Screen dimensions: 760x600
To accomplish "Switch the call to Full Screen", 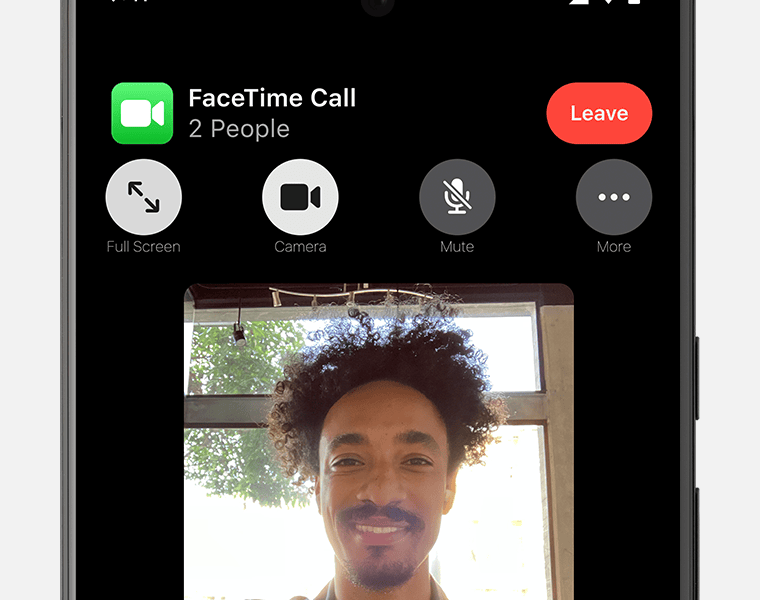I will (x=144, y=197).
